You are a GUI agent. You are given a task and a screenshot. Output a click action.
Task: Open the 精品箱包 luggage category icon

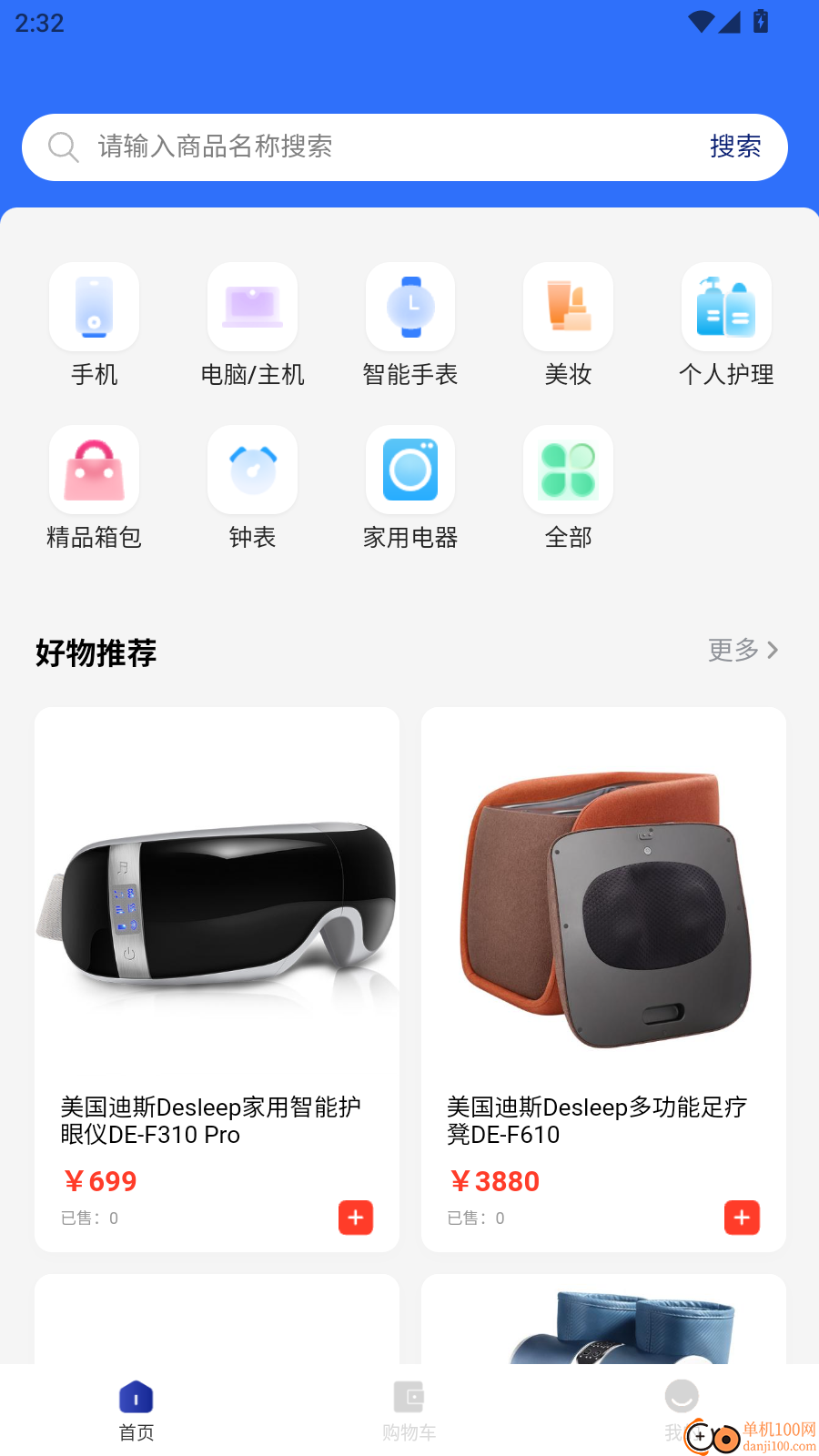94,470
